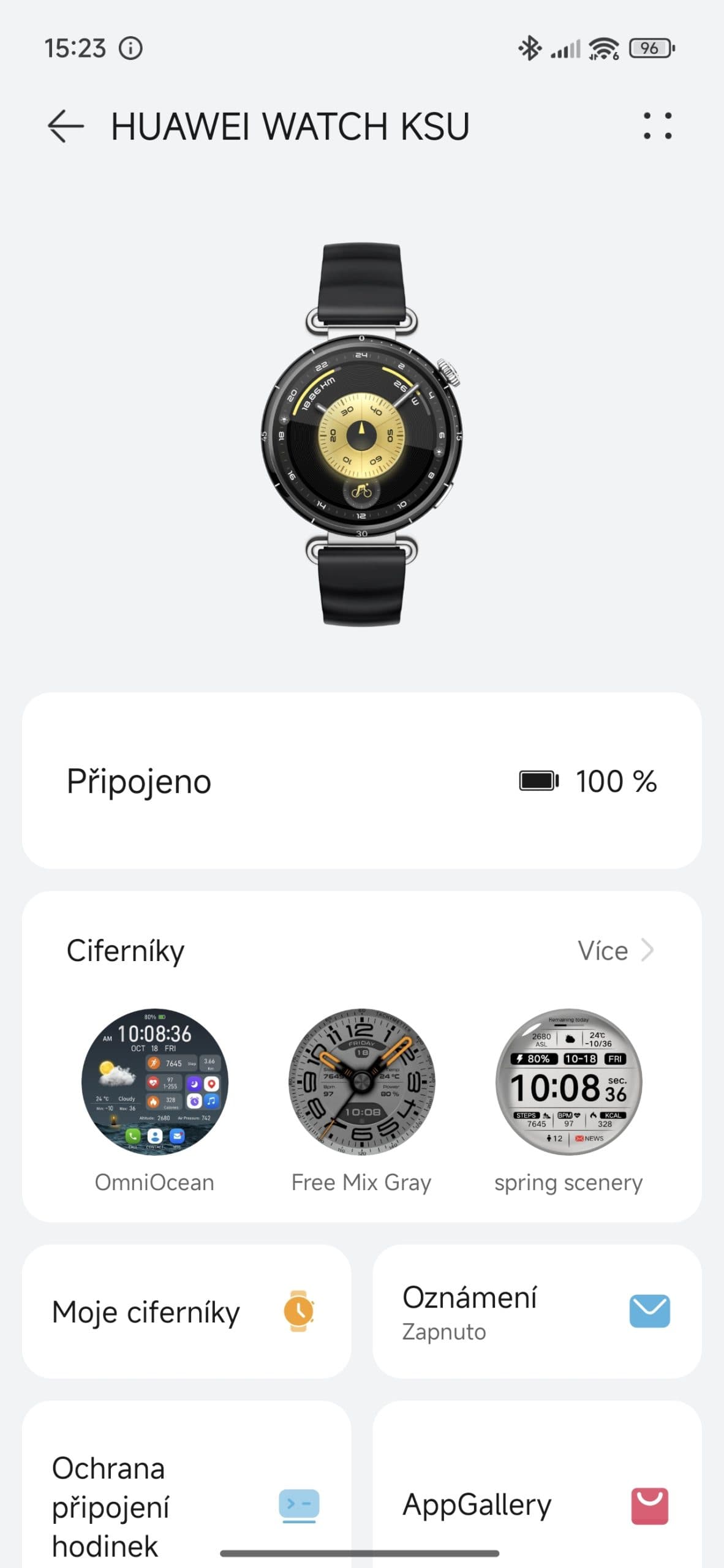Tap the Připojeno connection status card
The image size is (724, 1568).
pos(361,781)
